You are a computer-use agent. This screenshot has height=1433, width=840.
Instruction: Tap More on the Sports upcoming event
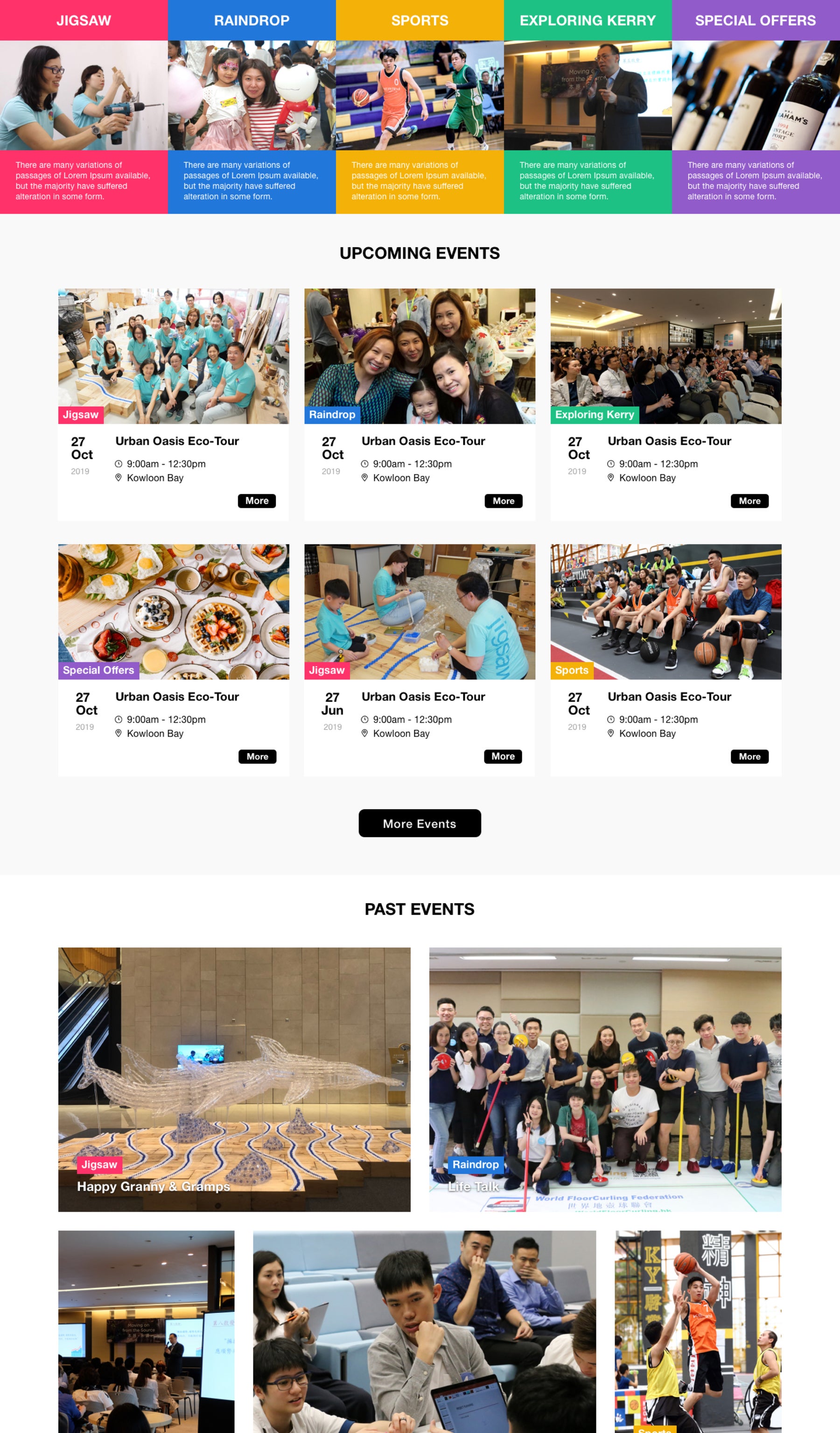click(x=749, y=756)
